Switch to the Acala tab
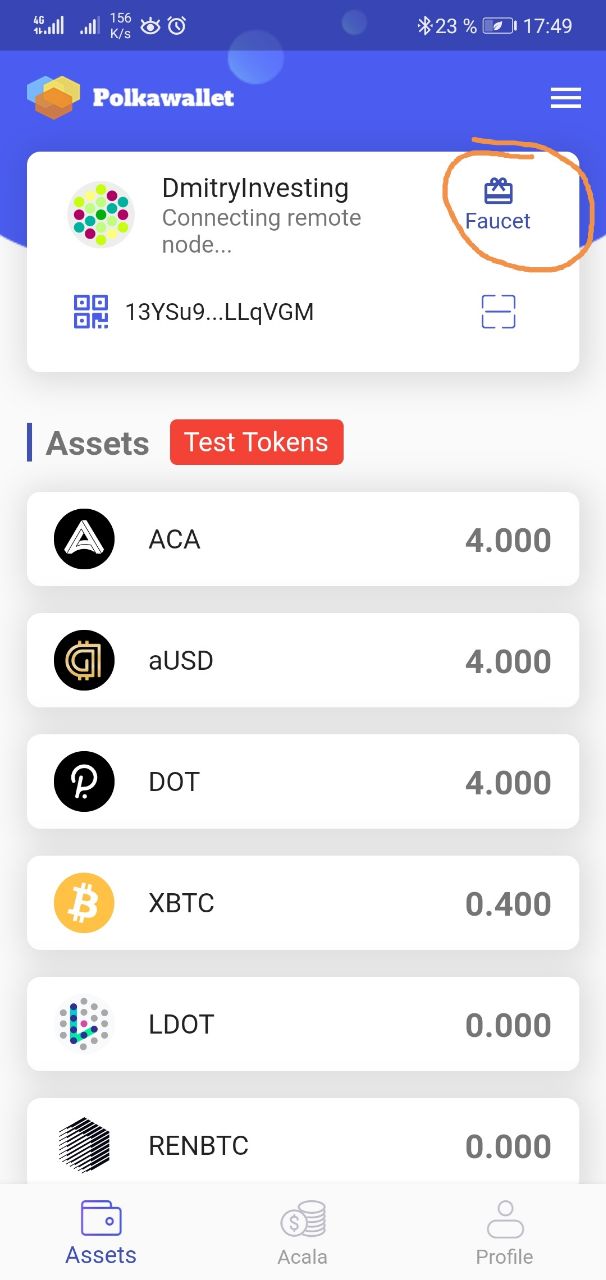The width and height of the screenshot is (606, 1280). [303, 1234]
